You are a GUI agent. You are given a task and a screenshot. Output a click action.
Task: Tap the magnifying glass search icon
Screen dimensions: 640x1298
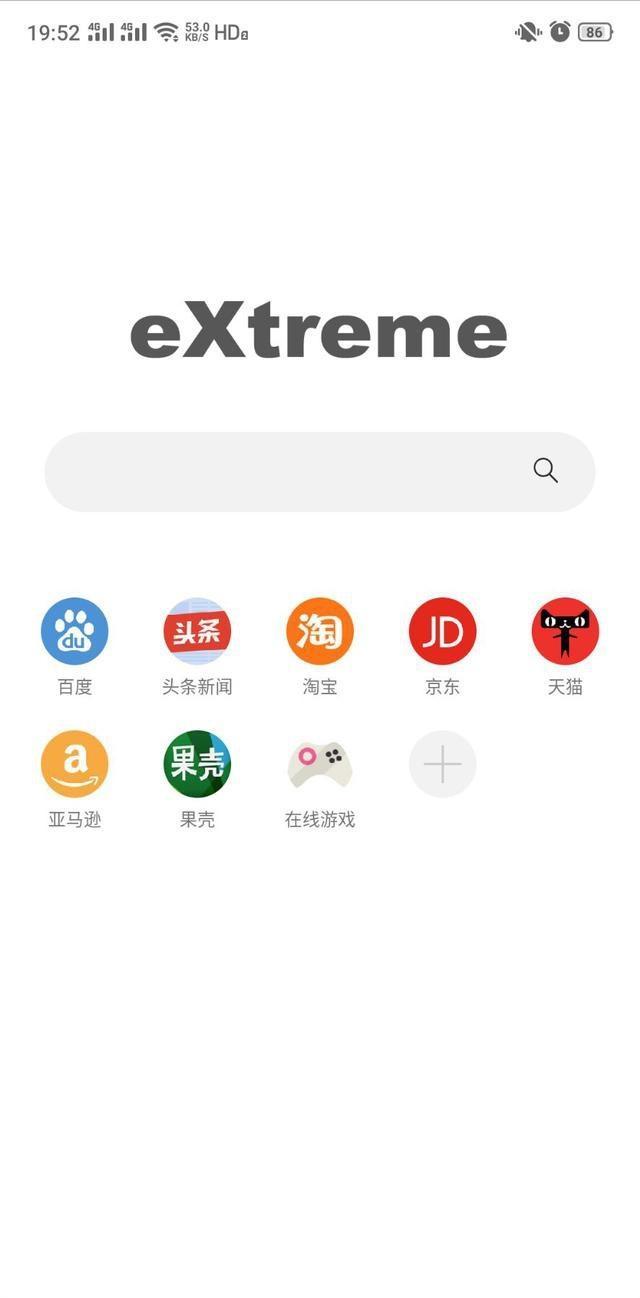(x=545, y=470)
